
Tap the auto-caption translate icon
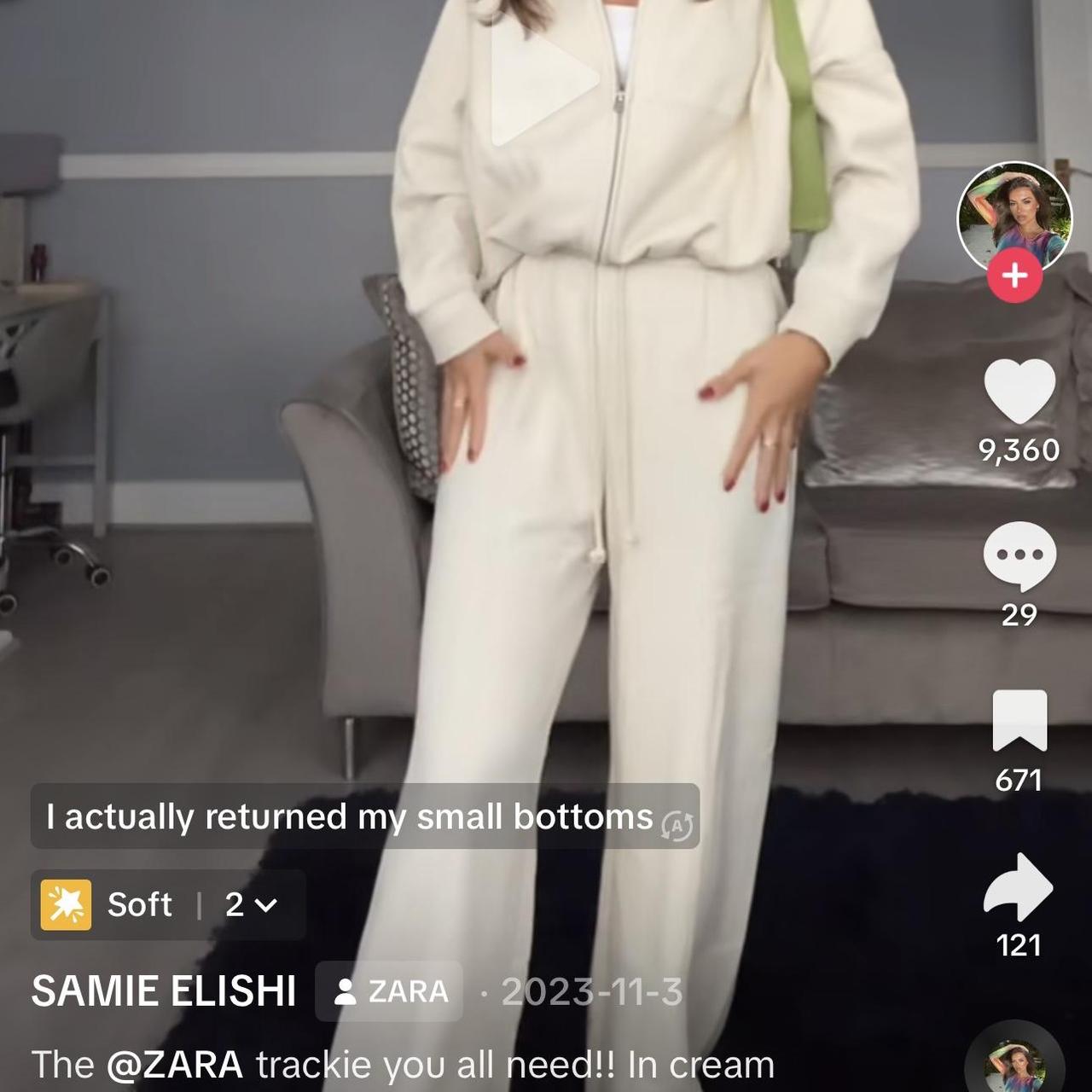(x=678, y=824)
